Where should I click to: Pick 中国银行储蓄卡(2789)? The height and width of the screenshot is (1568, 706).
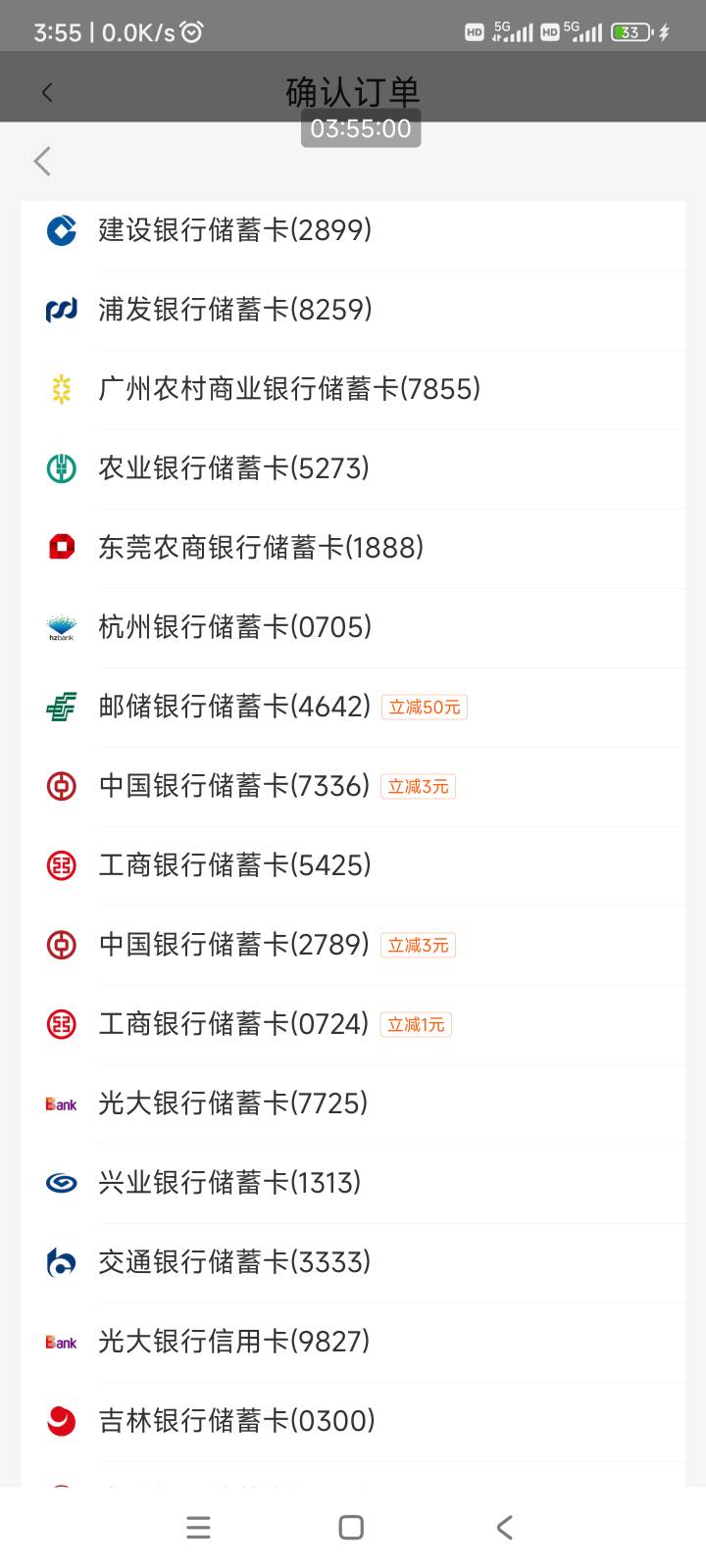point(353,945)
